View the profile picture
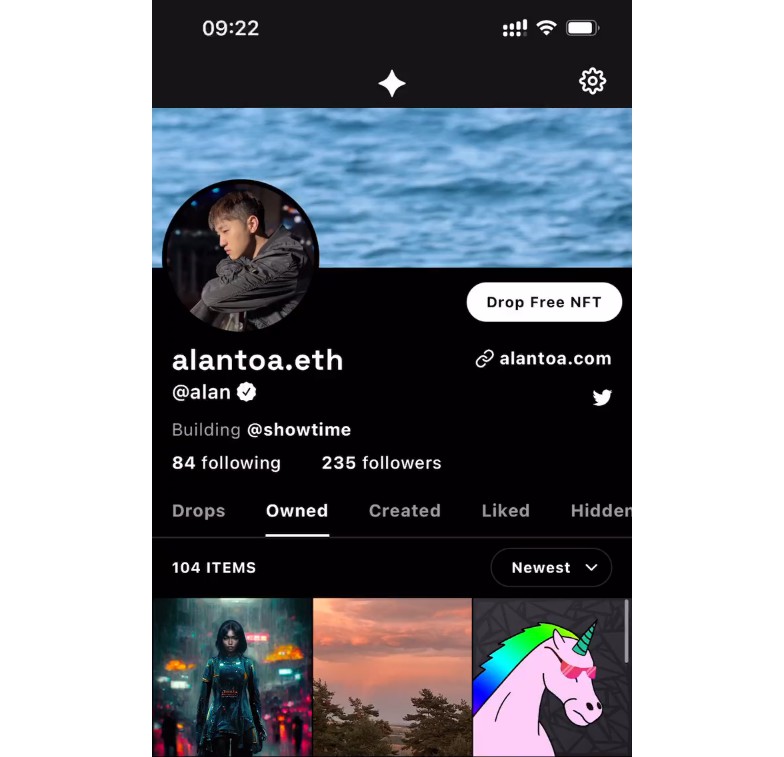The image size is (784, 757). [240, 256]
